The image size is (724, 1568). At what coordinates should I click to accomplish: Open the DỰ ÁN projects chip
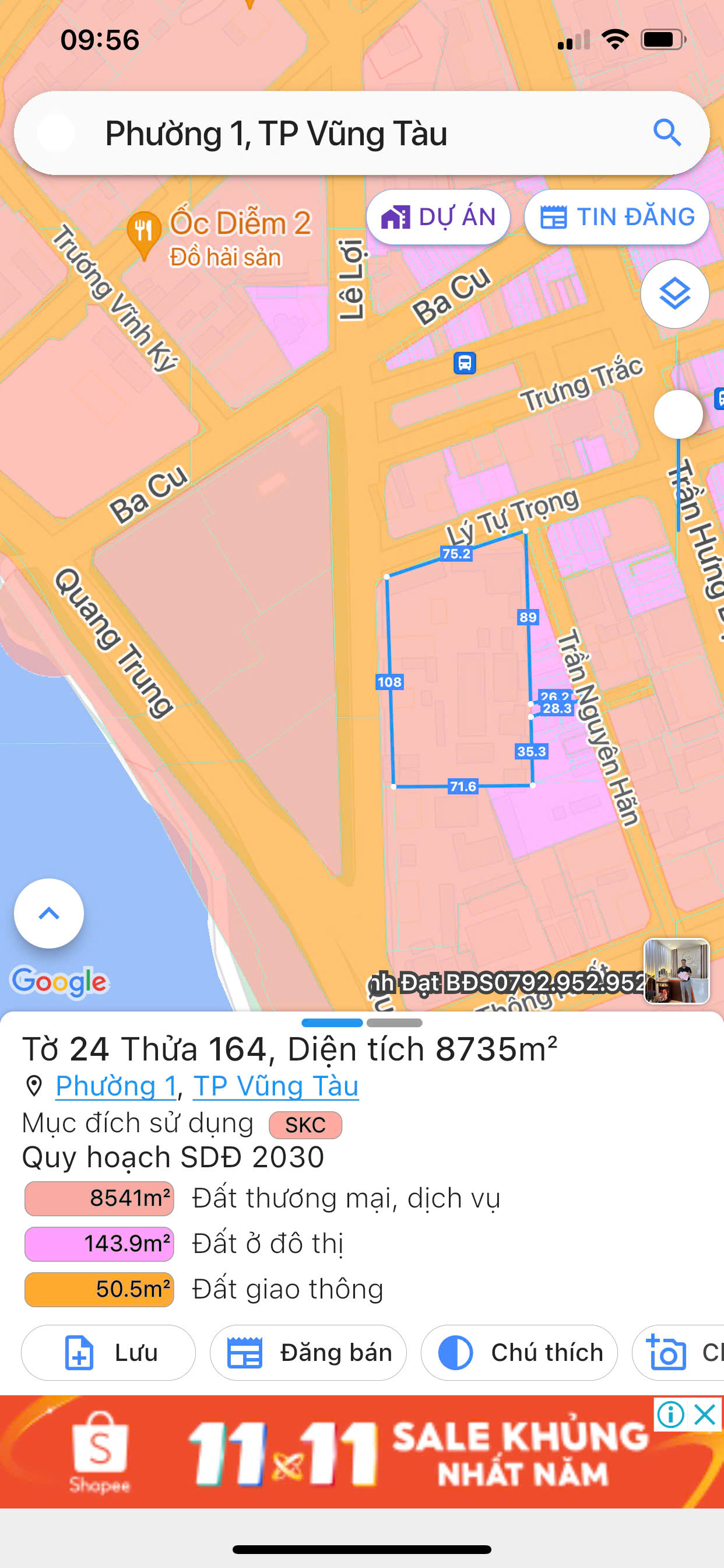438,218
